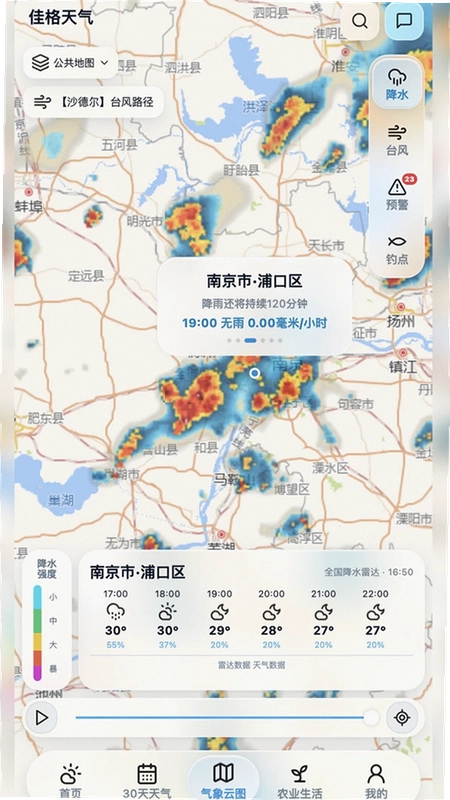The height and width of the screenshot is (800, 450).
Task: Open 预警 warnings
Action: pos(397,194)
